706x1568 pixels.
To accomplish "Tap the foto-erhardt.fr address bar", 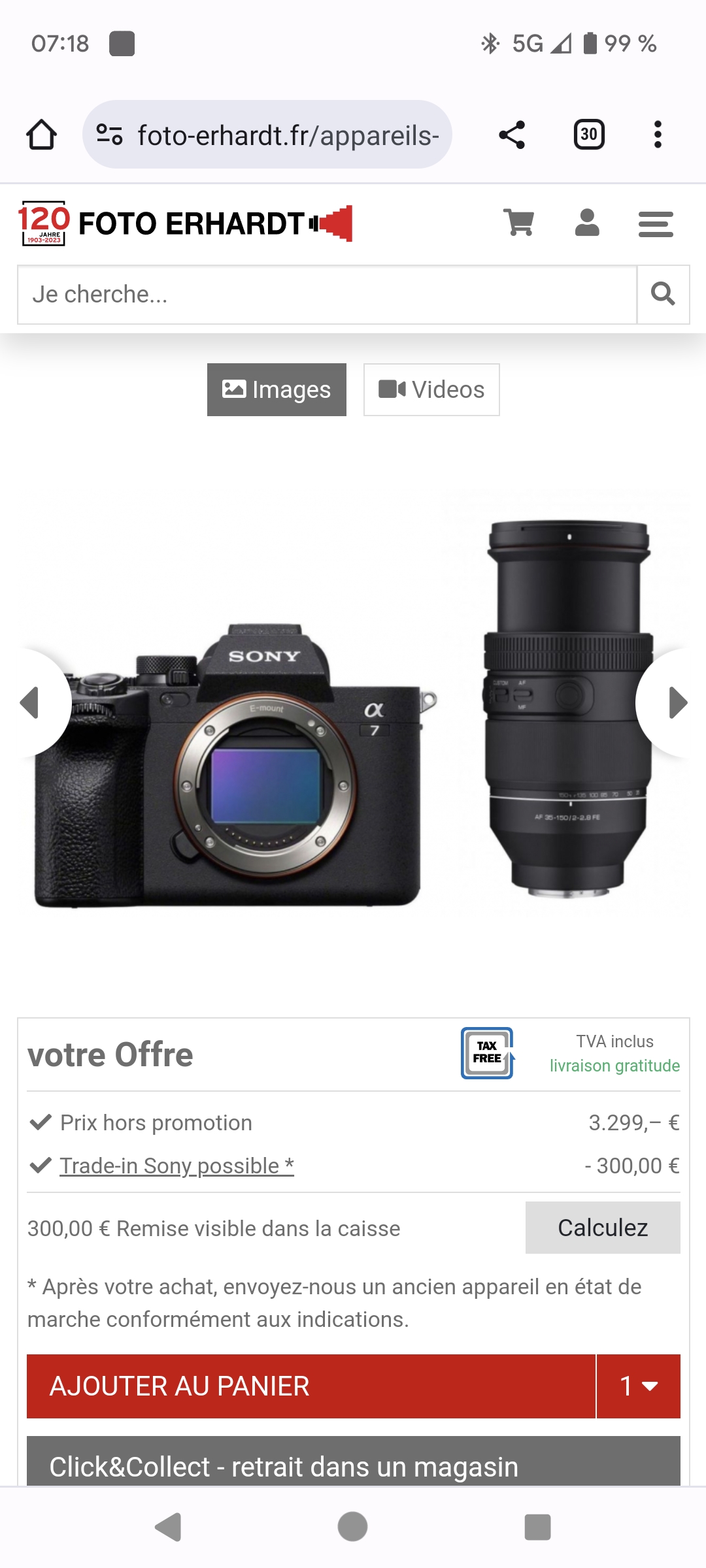I will pyautogui.click(x=268, y=135).
